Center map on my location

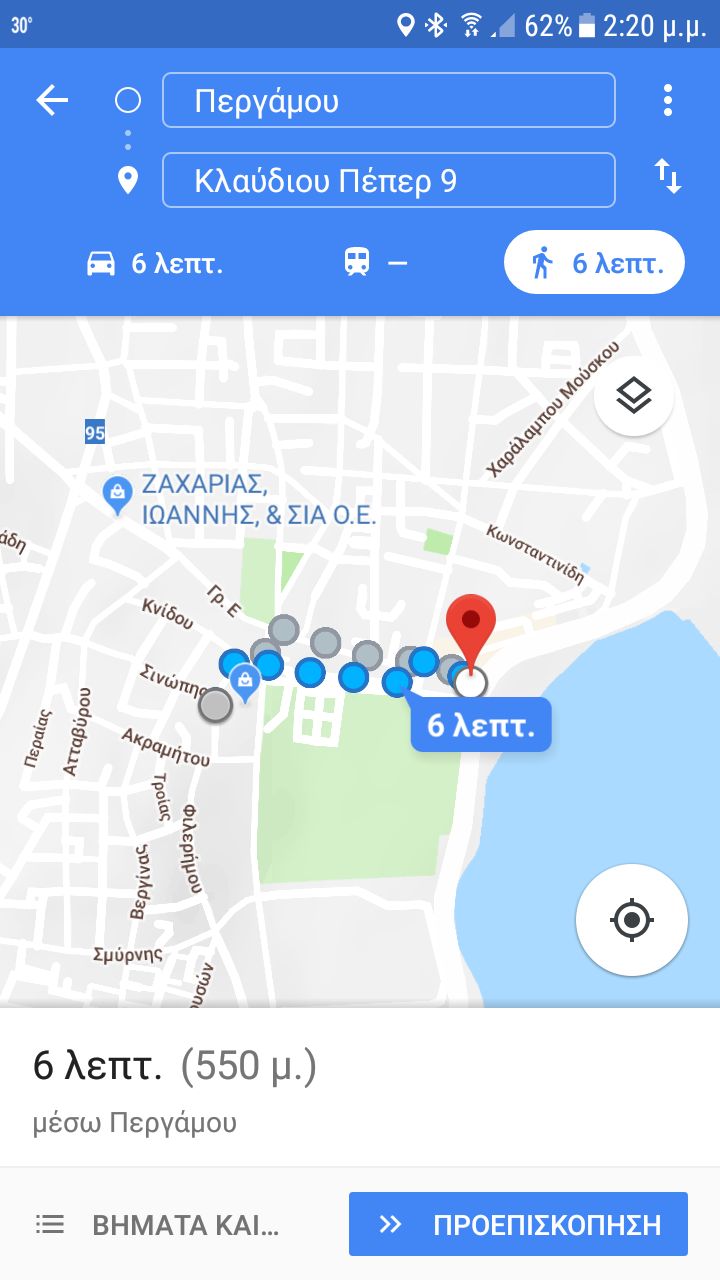631,919
